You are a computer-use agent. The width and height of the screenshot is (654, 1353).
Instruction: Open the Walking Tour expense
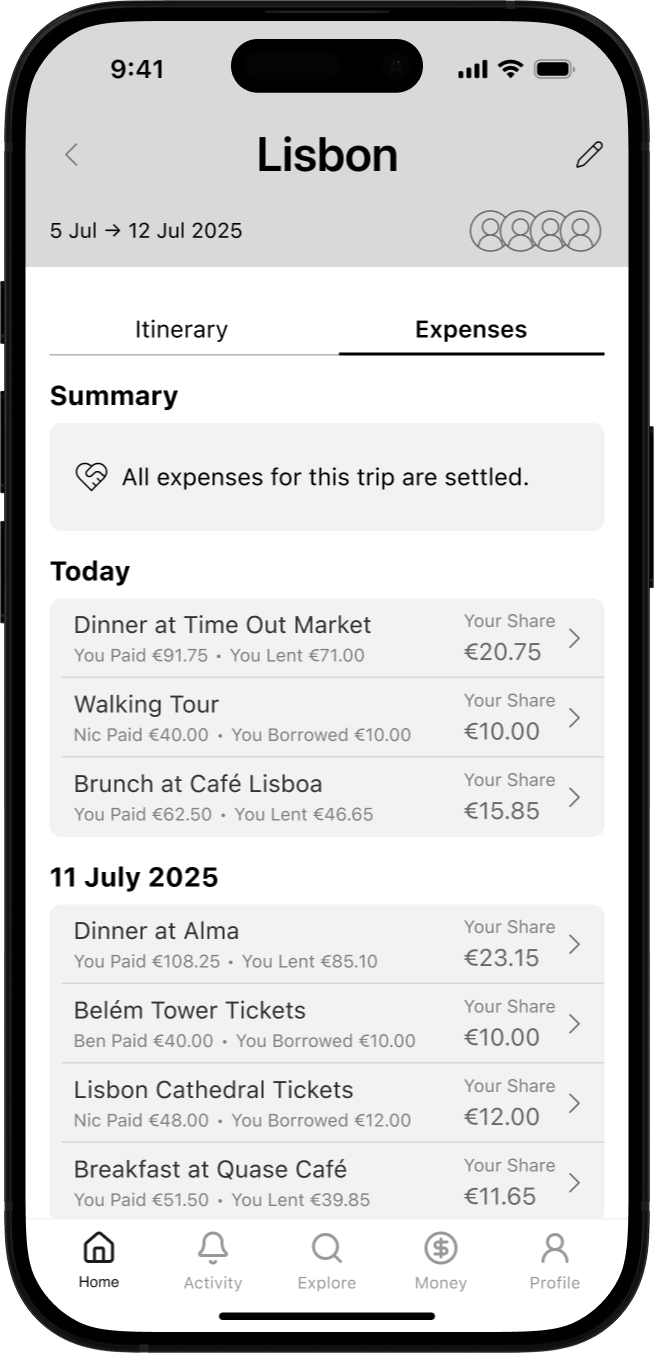(327, 718)
